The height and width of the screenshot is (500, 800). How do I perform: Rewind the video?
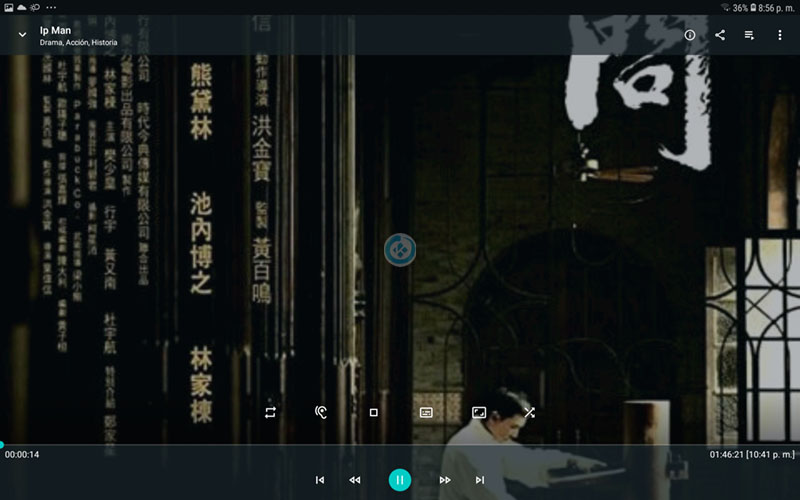pyautogui.click(x=354, y=480)
